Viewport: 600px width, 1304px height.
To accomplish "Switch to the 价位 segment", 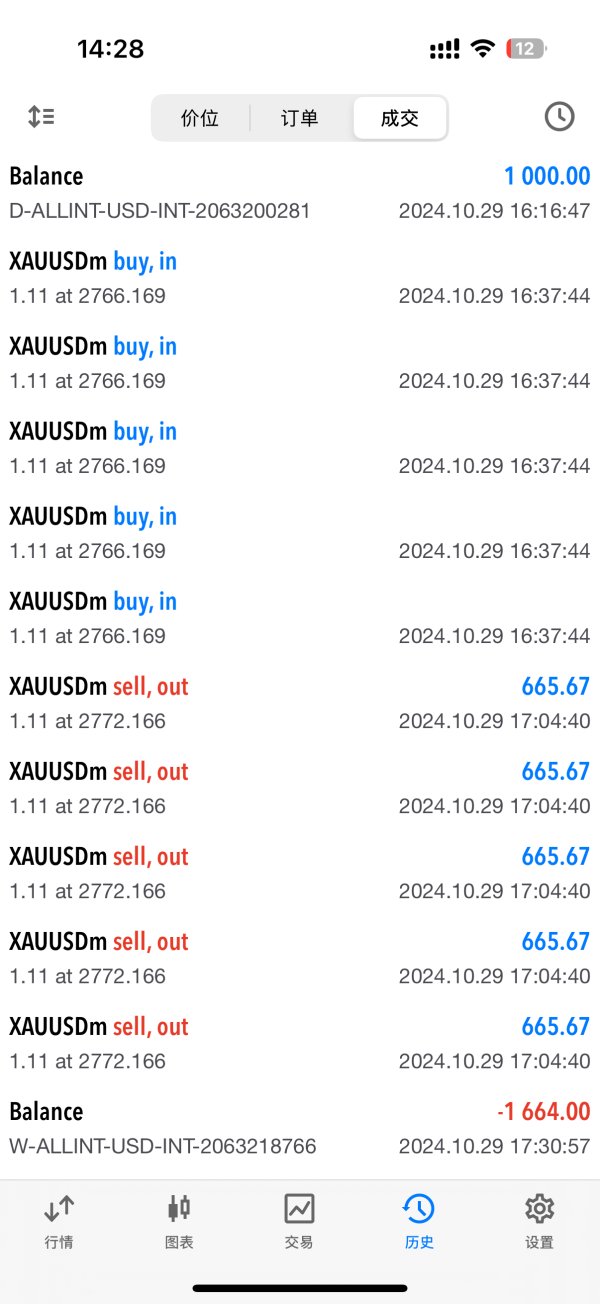I will coord(200,118).
